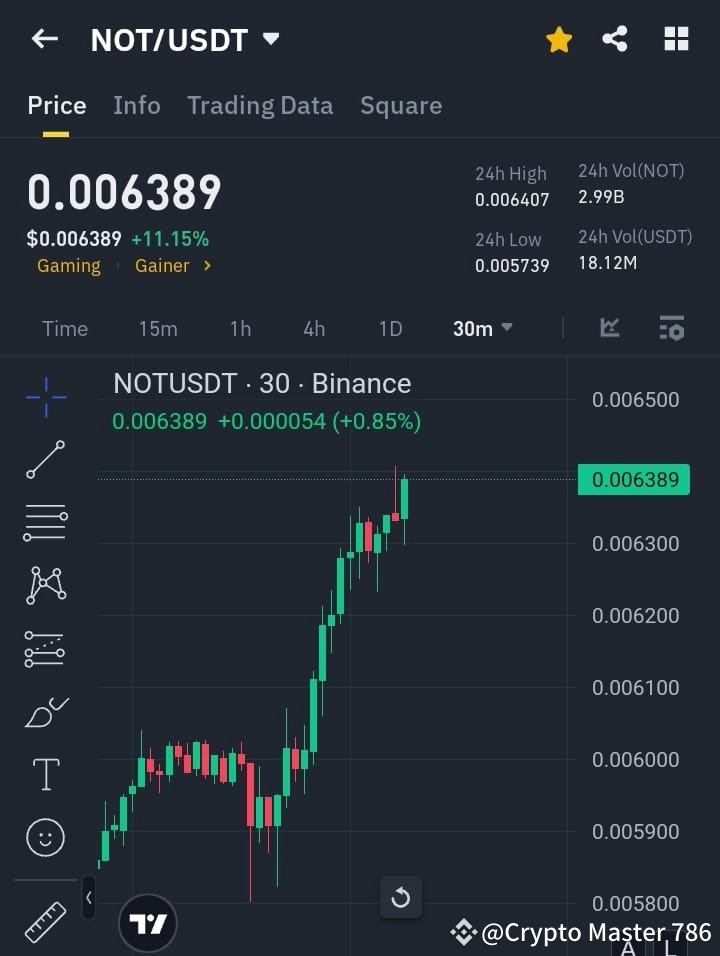Open the indicators panel icon
Viewport: 720px width, 956px height.
click(609, 328)
